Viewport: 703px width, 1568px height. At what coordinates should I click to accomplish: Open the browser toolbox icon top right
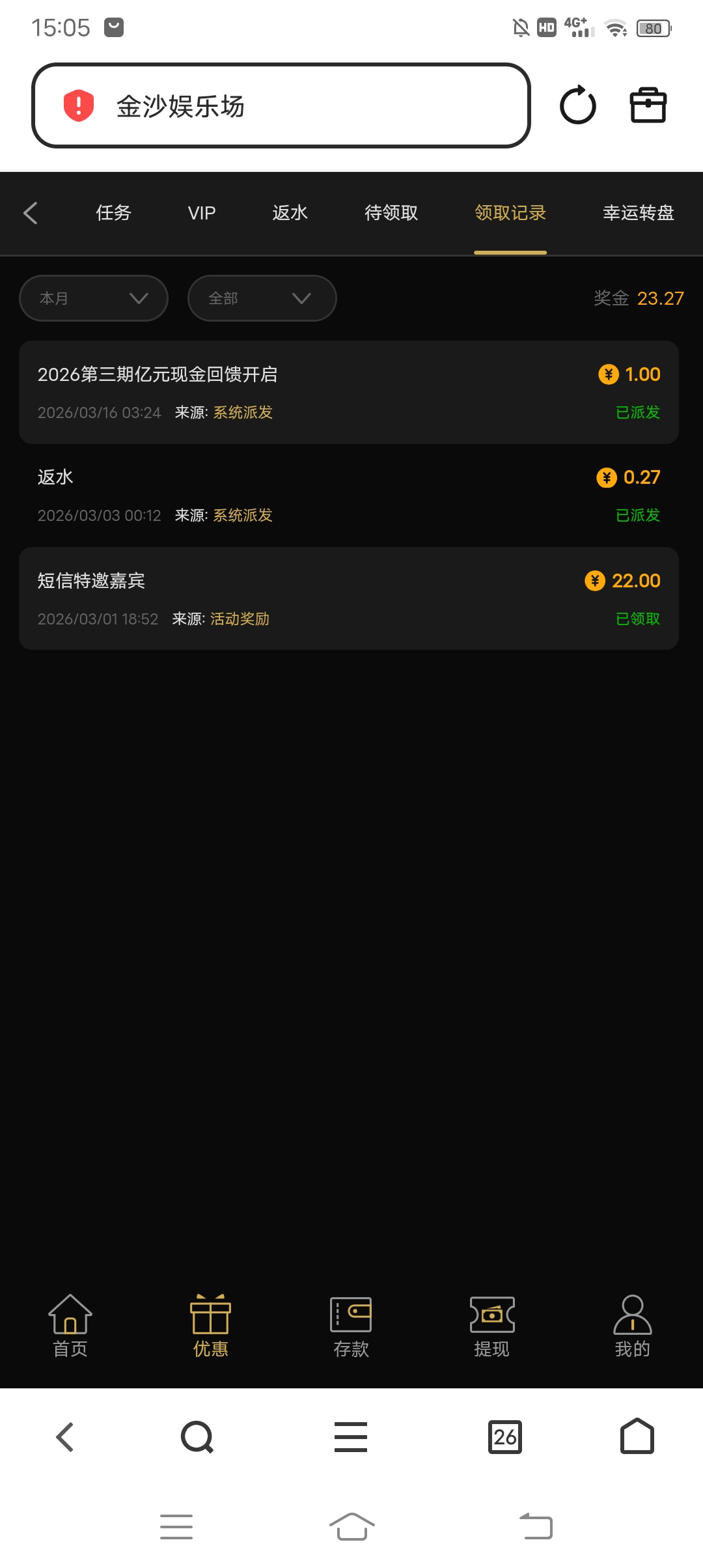click(x=646, y=105)
